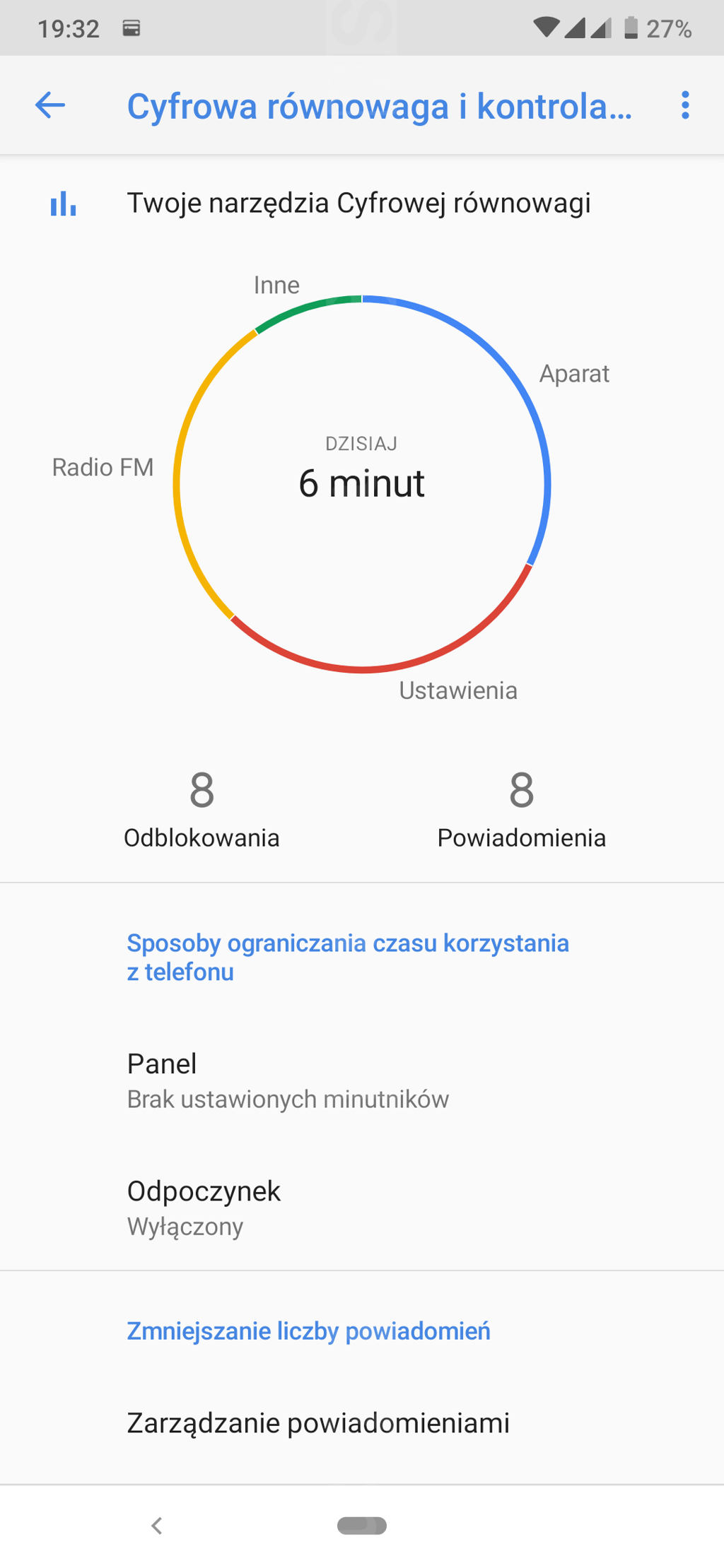
Task: Open today's 6 minut usage chart
Action: click(x=361, y=483)
